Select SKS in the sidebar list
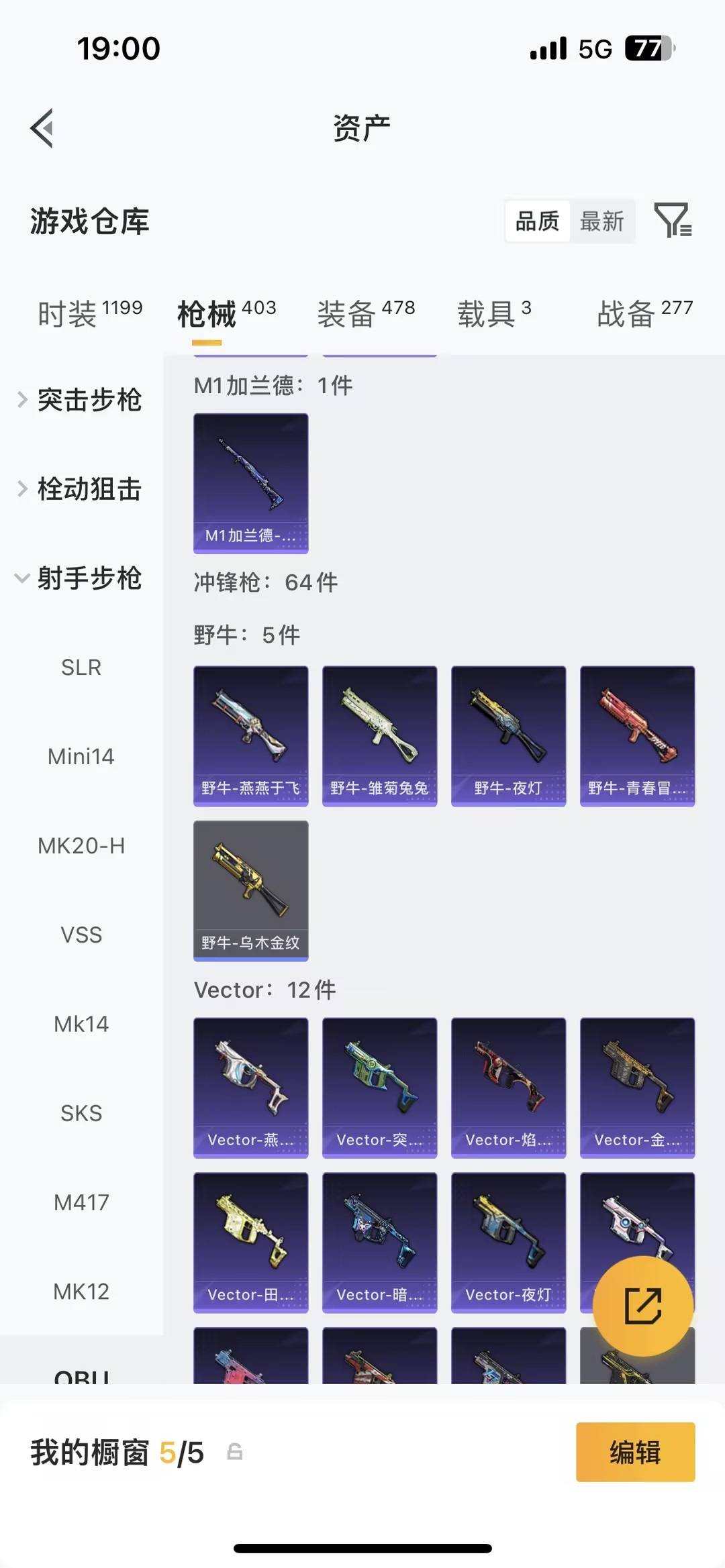725x1568 pixels. click(82, 1113)
